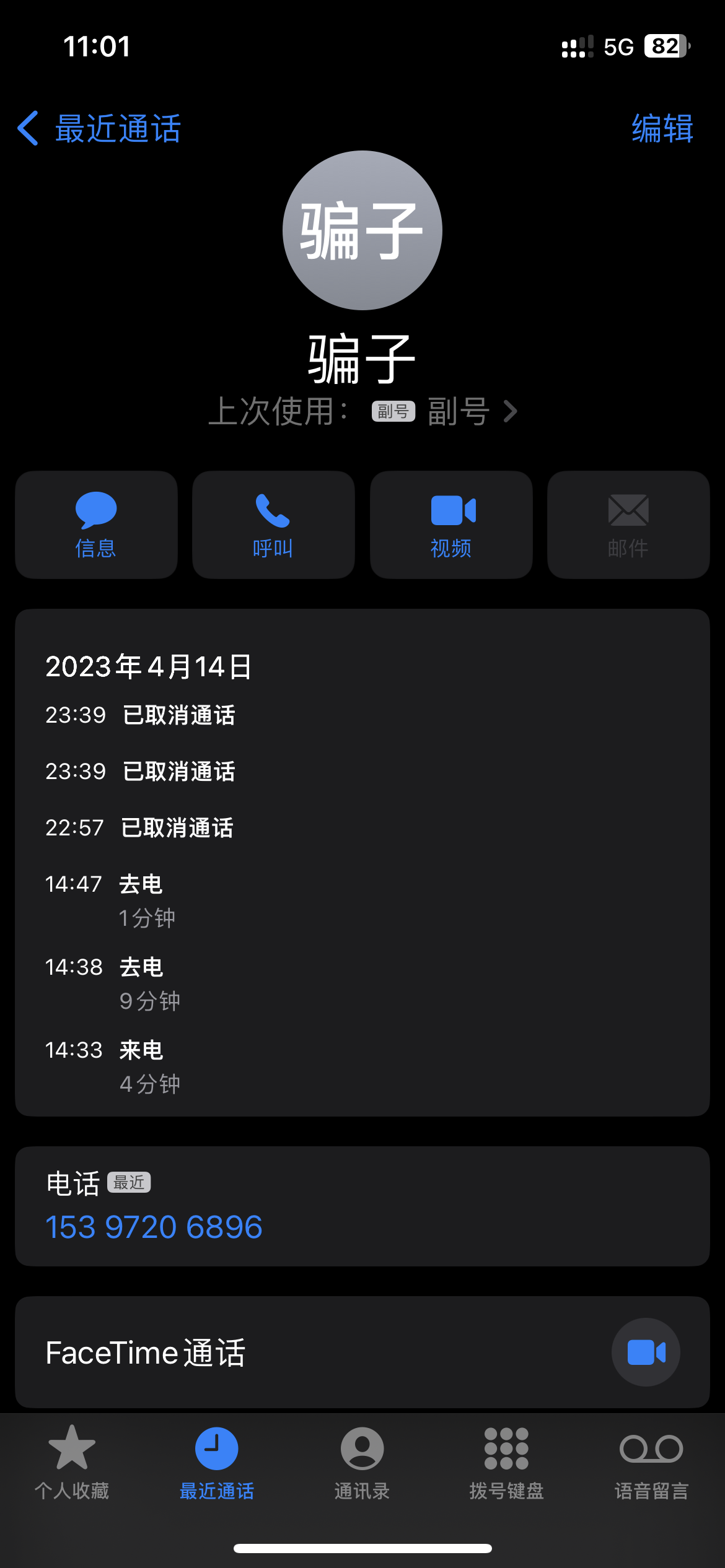Dial the number 153 9720 6896
Screen dimensions: 725x1568
pos(154,1227)
